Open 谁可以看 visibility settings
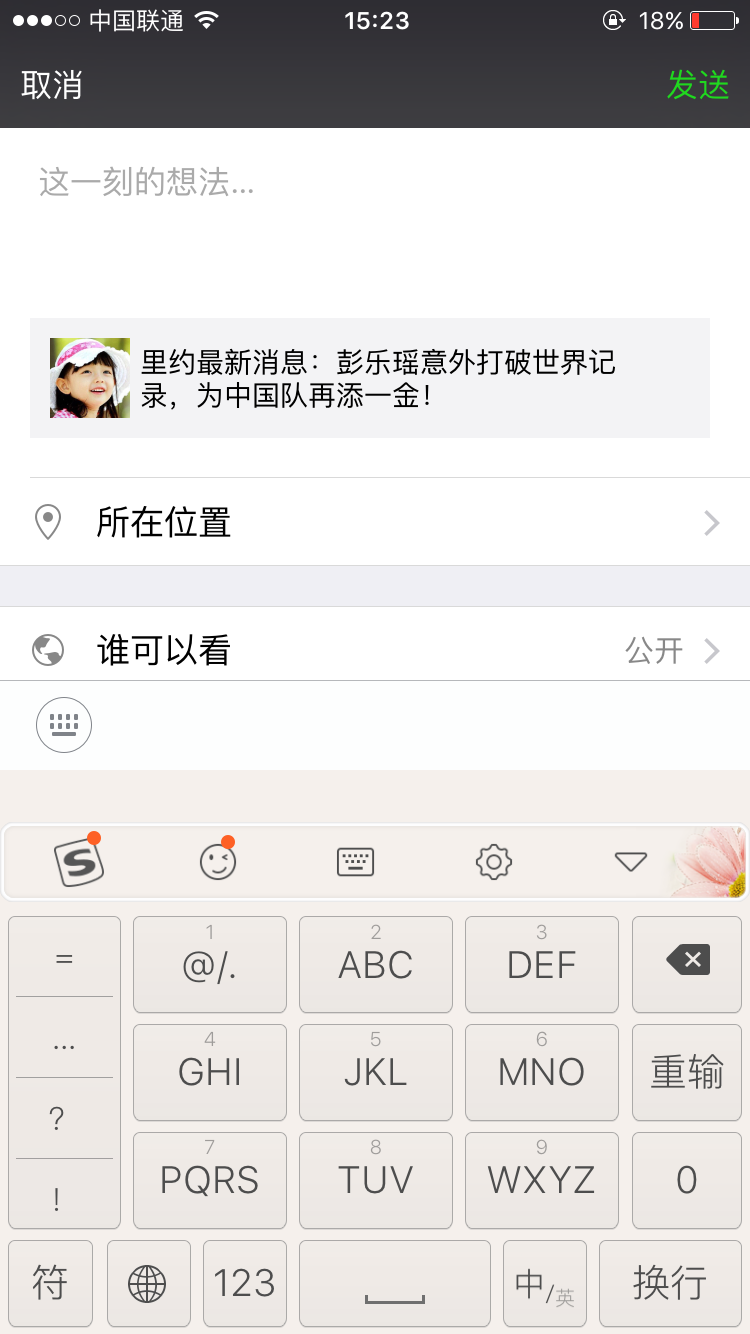750x1334 pixels. (x=375, y=651)
